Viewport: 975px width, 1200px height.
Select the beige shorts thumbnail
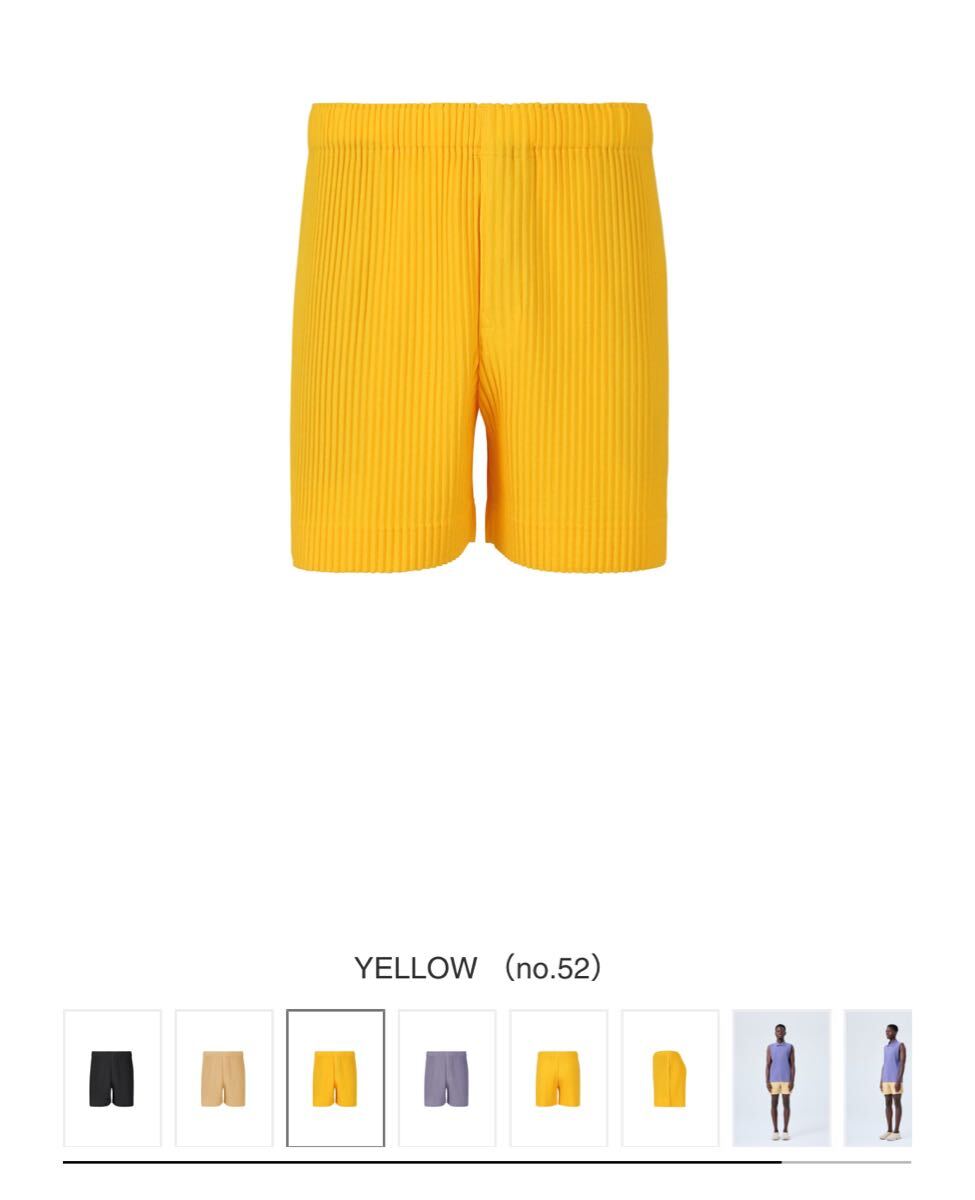point(224,1078)
